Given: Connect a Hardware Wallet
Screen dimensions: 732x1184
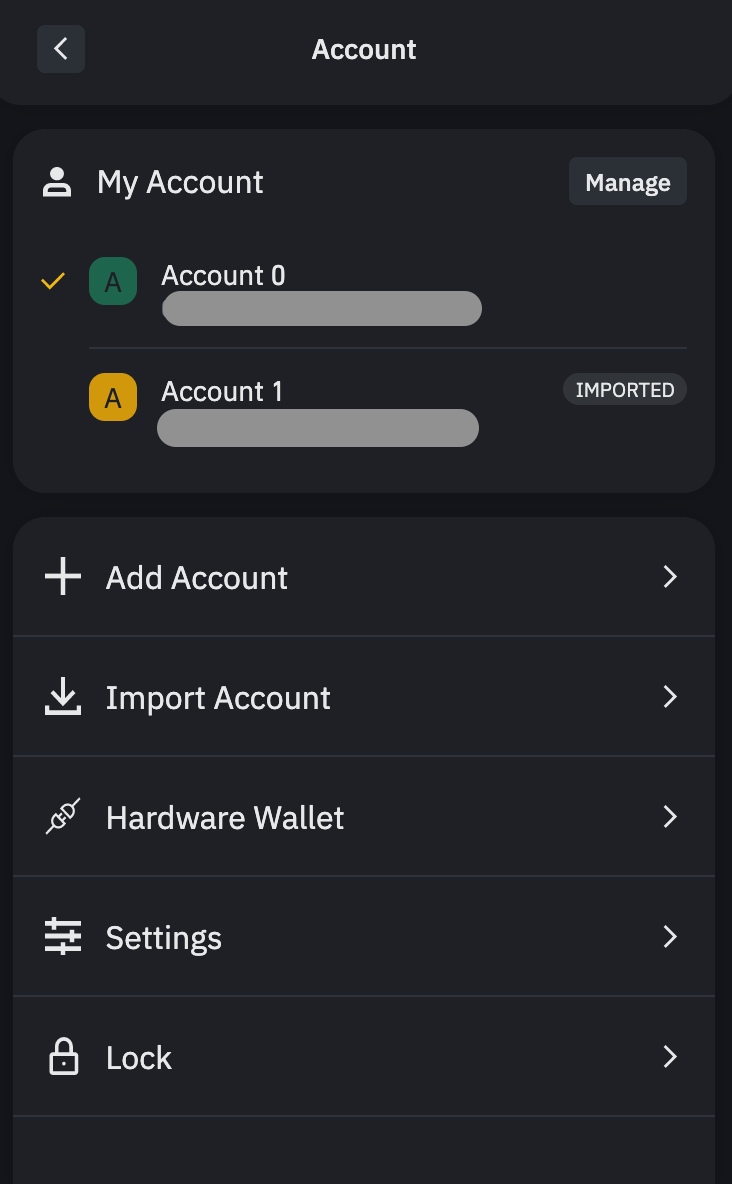Looking at the screenshot, I should (x=363, y=817).
